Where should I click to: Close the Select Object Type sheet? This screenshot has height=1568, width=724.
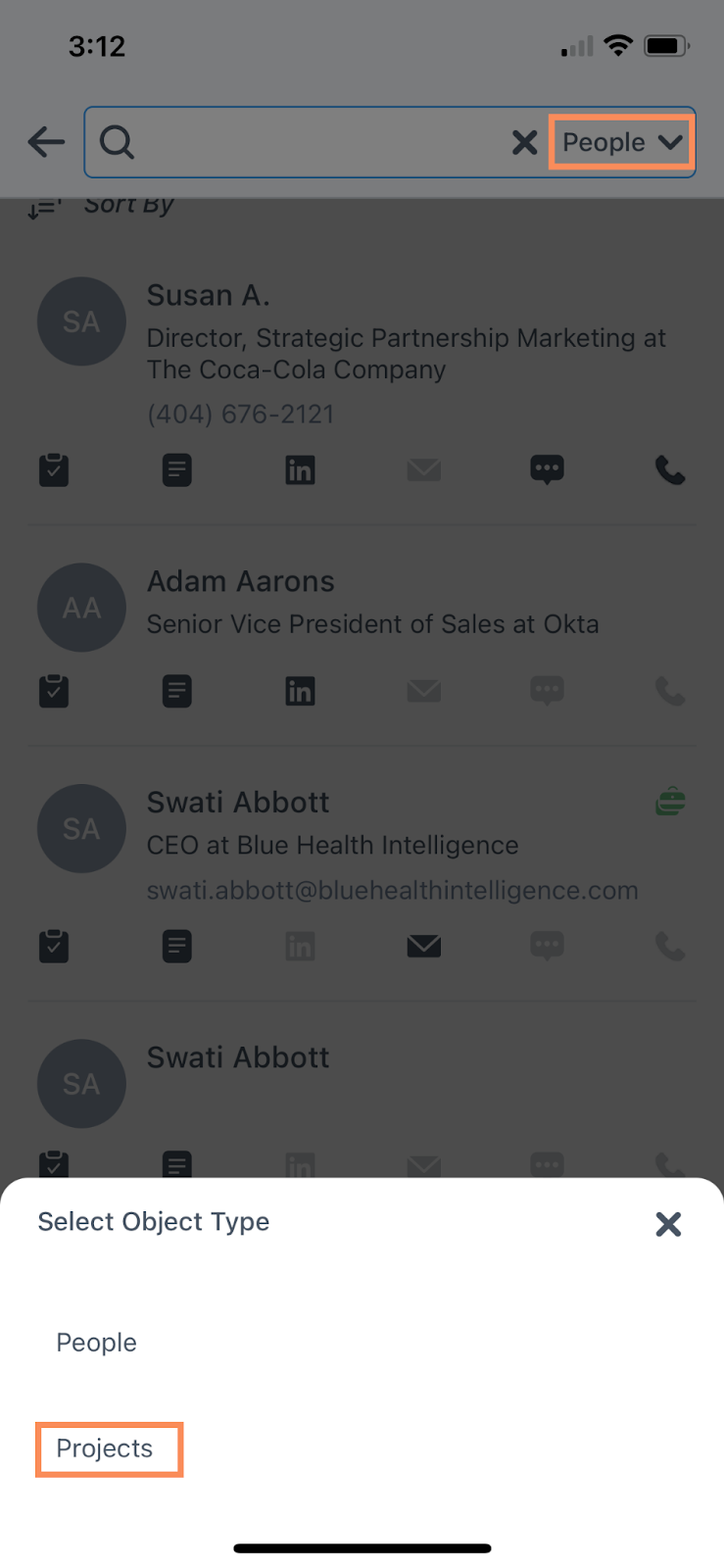pyautogui.click(x=668, y=1223)
